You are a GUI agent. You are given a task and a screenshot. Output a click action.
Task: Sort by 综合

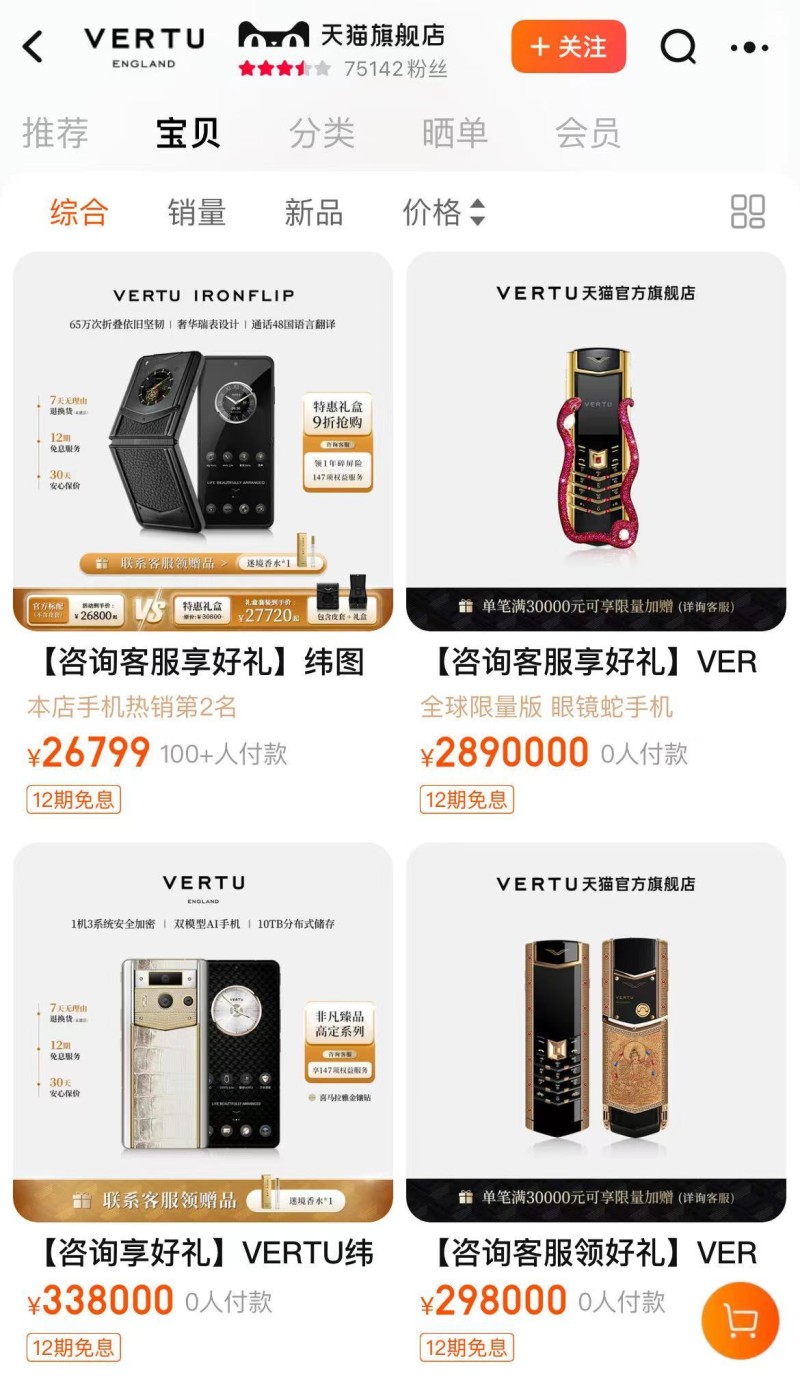coord(79,212)
